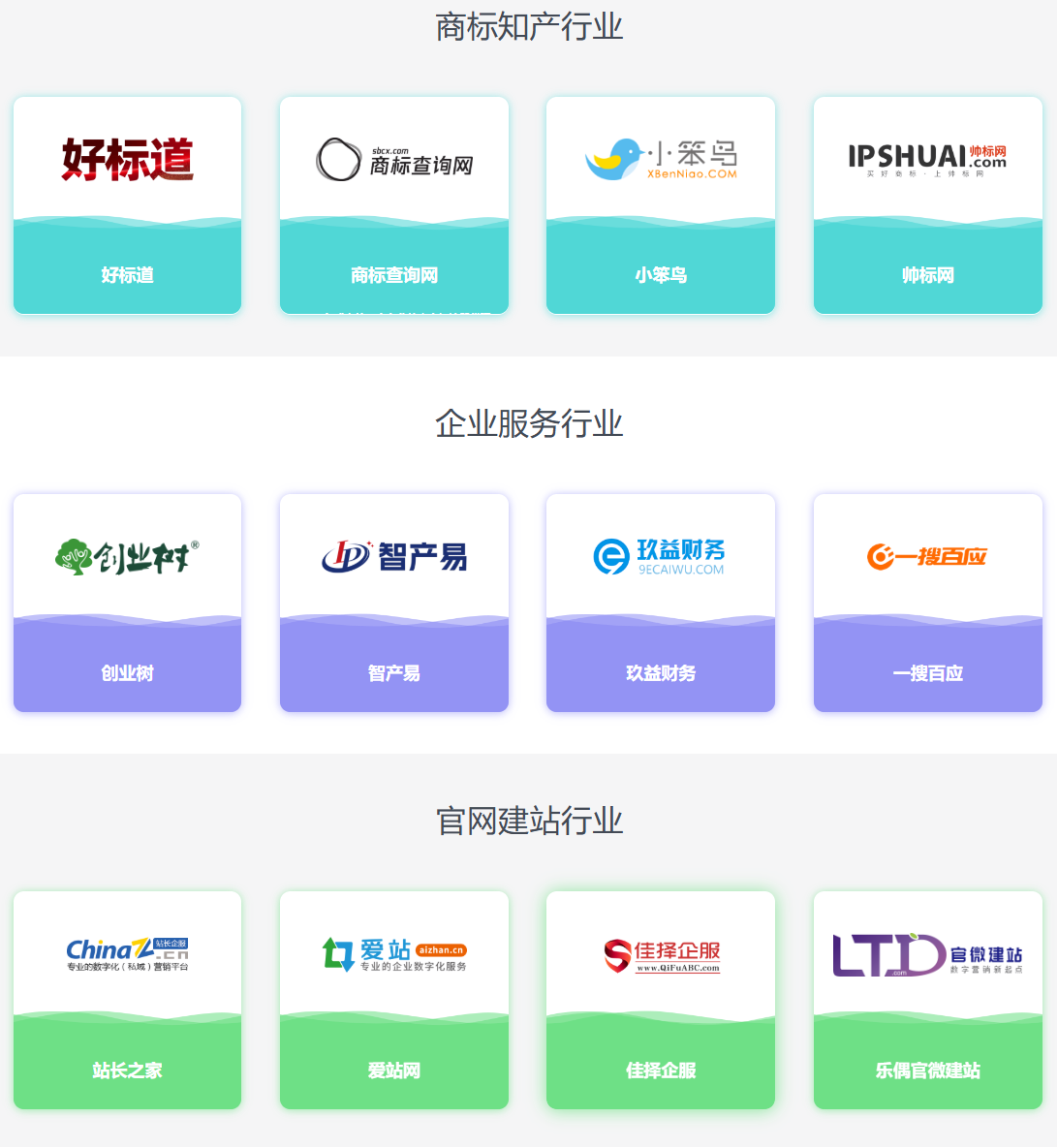Open the 智产易 card
This screenshot has height=1148, width=1058.
pos(393,603)
